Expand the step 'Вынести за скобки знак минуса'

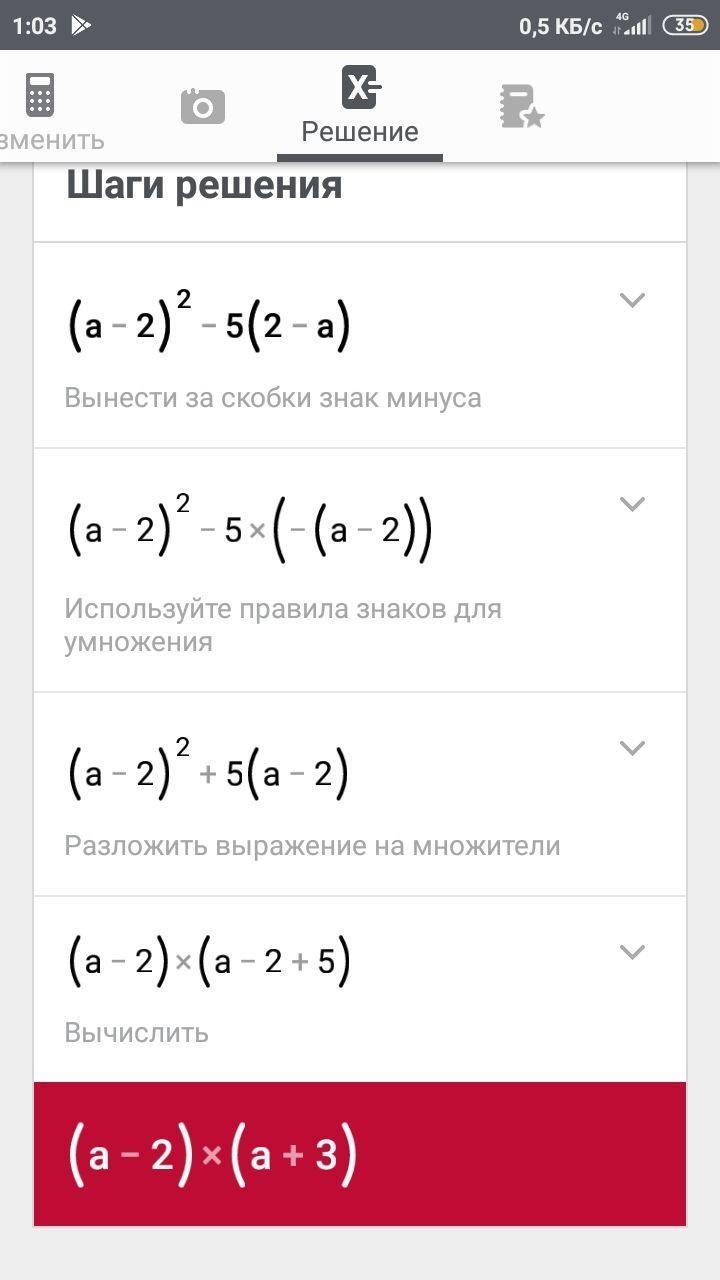(632, 300)
